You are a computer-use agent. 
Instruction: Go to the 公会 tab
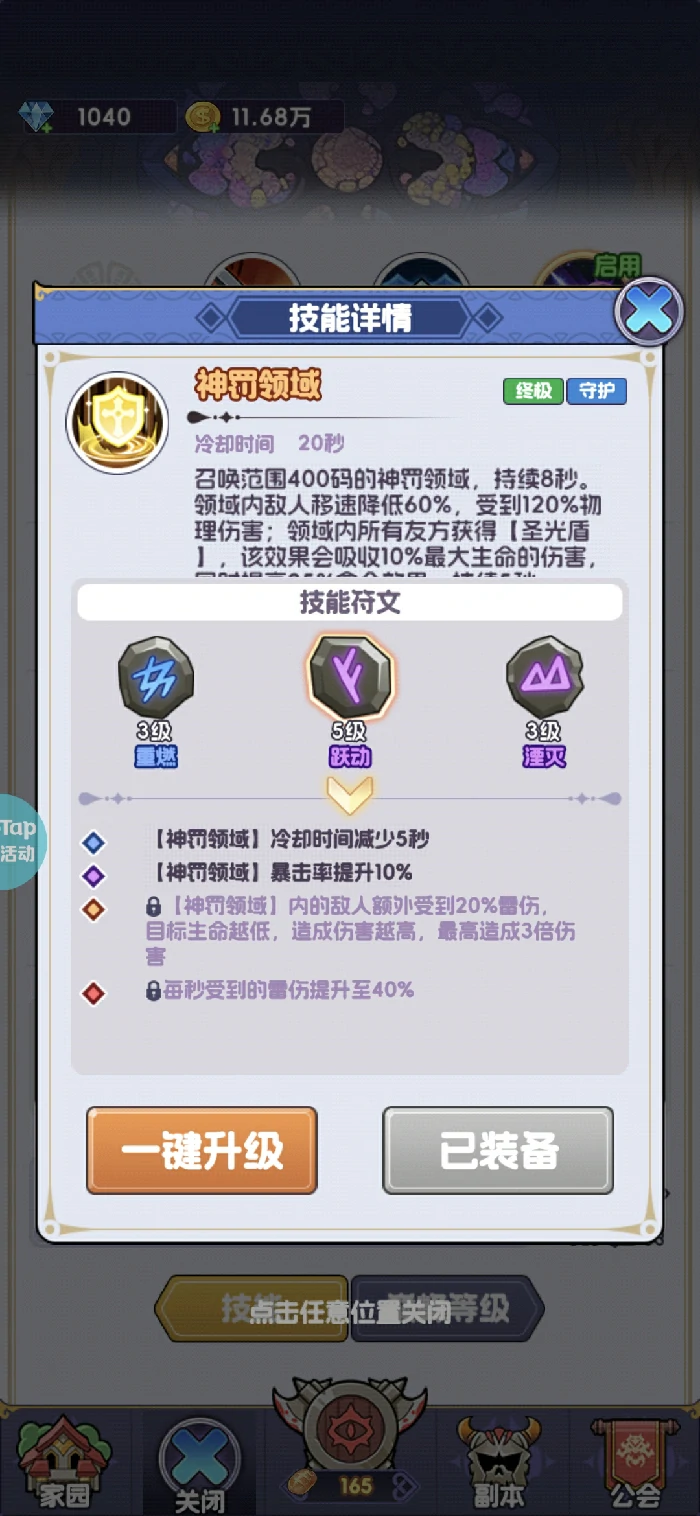[x=635, y=1462]
